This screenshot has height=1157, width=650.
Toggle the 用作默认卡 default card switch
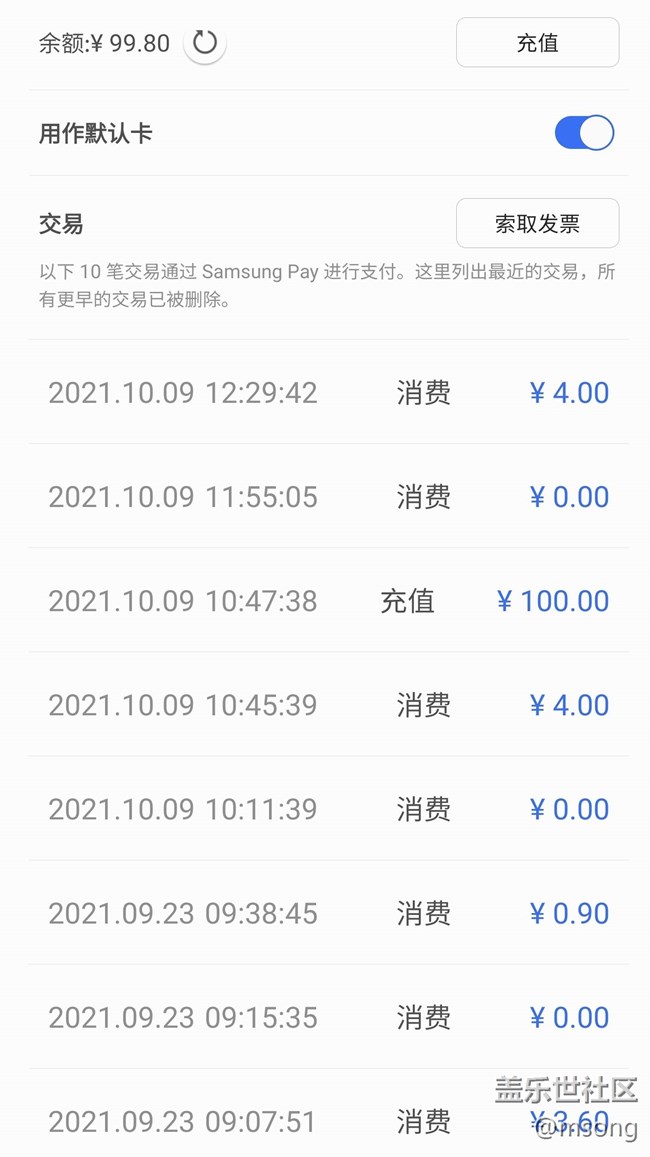click(x=584, y=133)
